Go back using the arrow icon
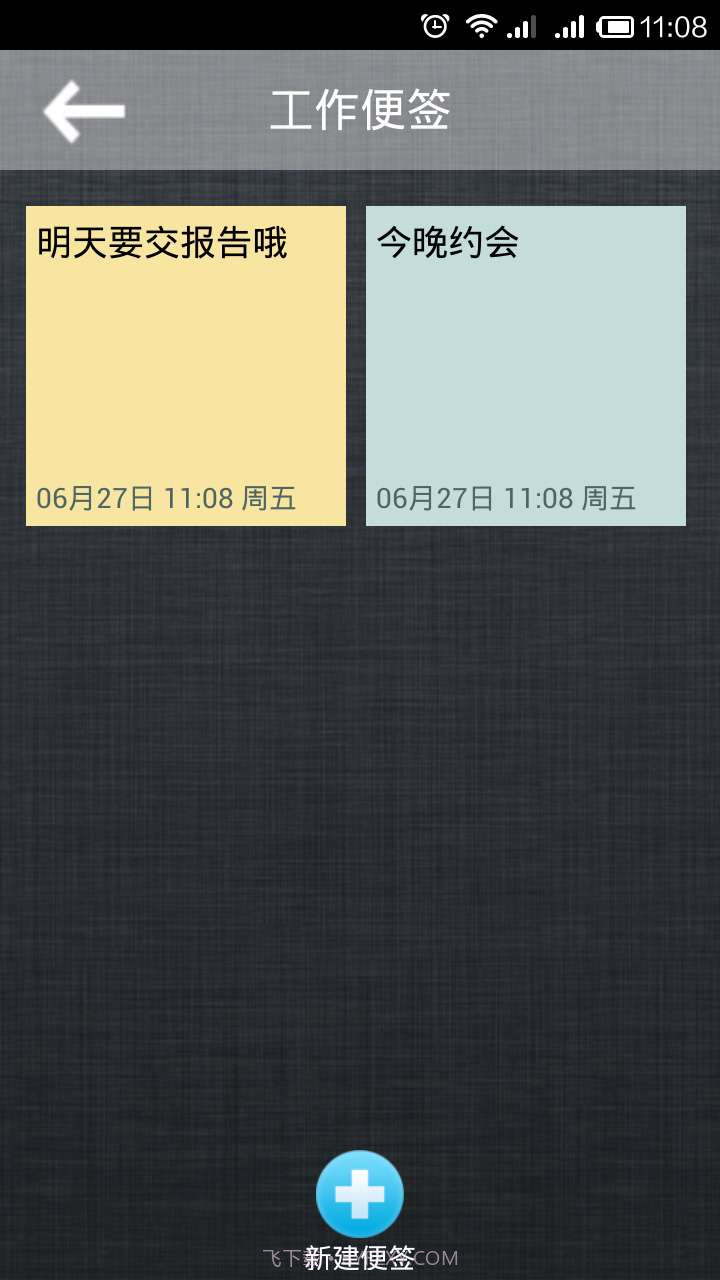 coord(84,111)
